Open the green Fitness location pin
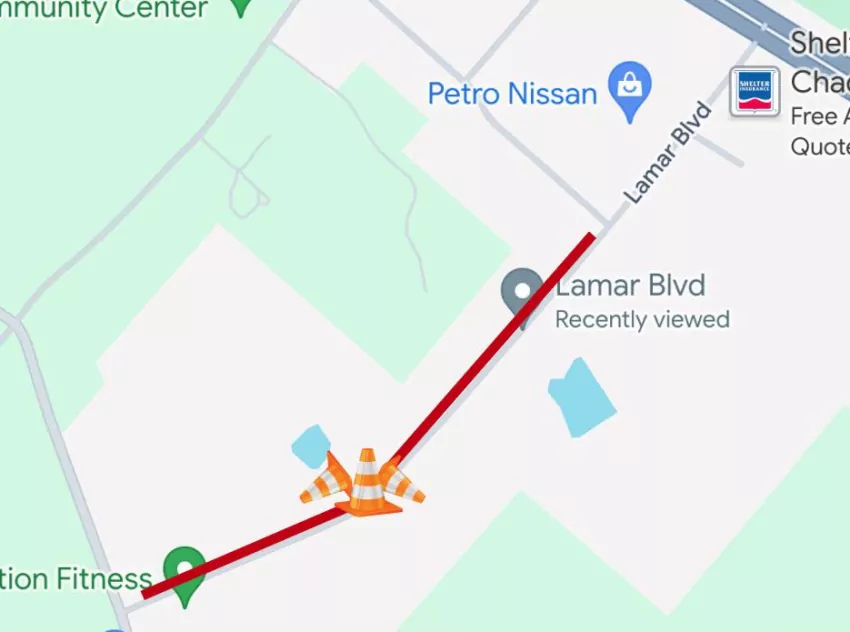Screen dimensions: 850x632 [184, 572]
